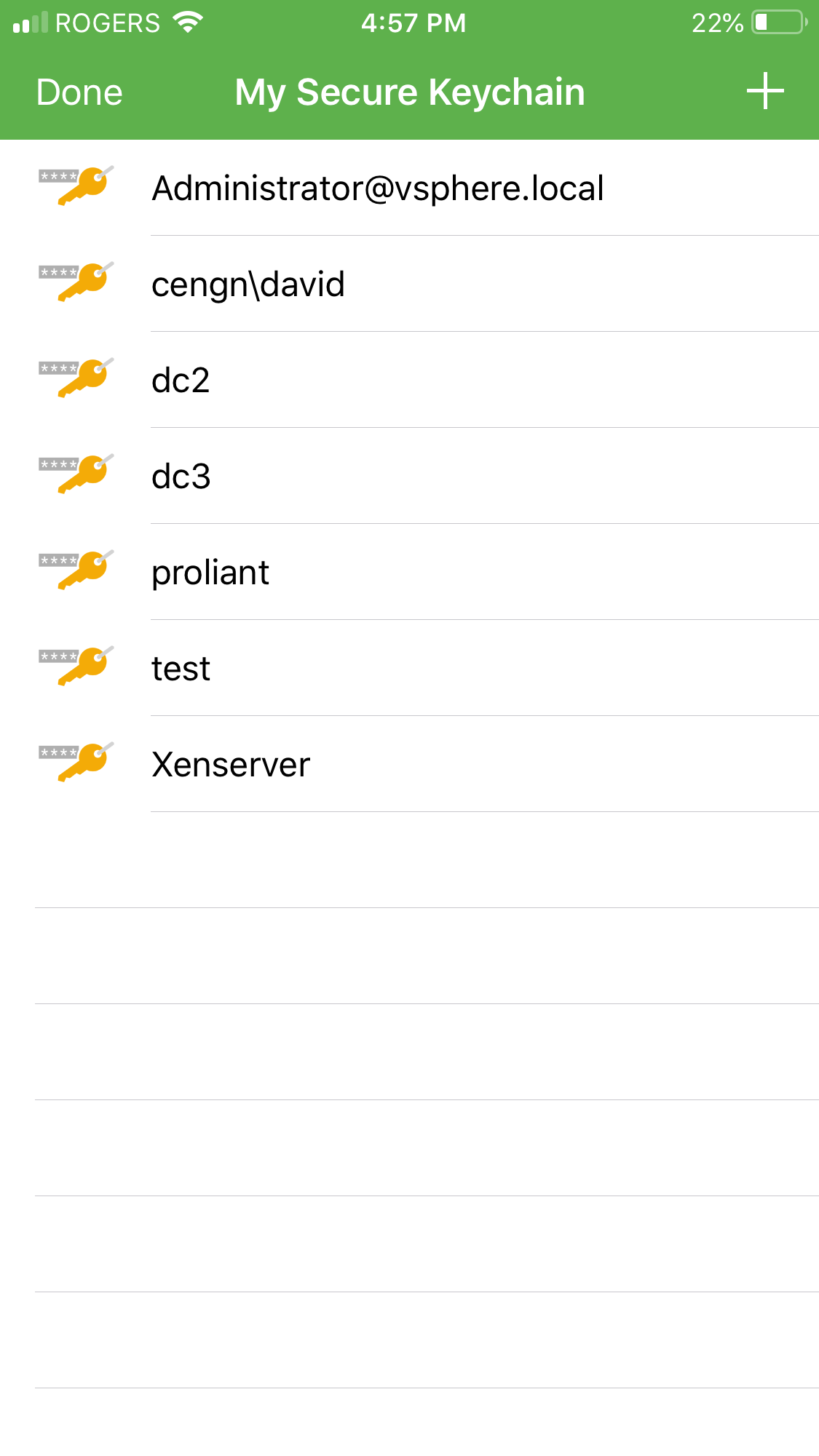Tap Done to close the keychain
This screenshot has width=819, height=1456.
coord(79,92)
